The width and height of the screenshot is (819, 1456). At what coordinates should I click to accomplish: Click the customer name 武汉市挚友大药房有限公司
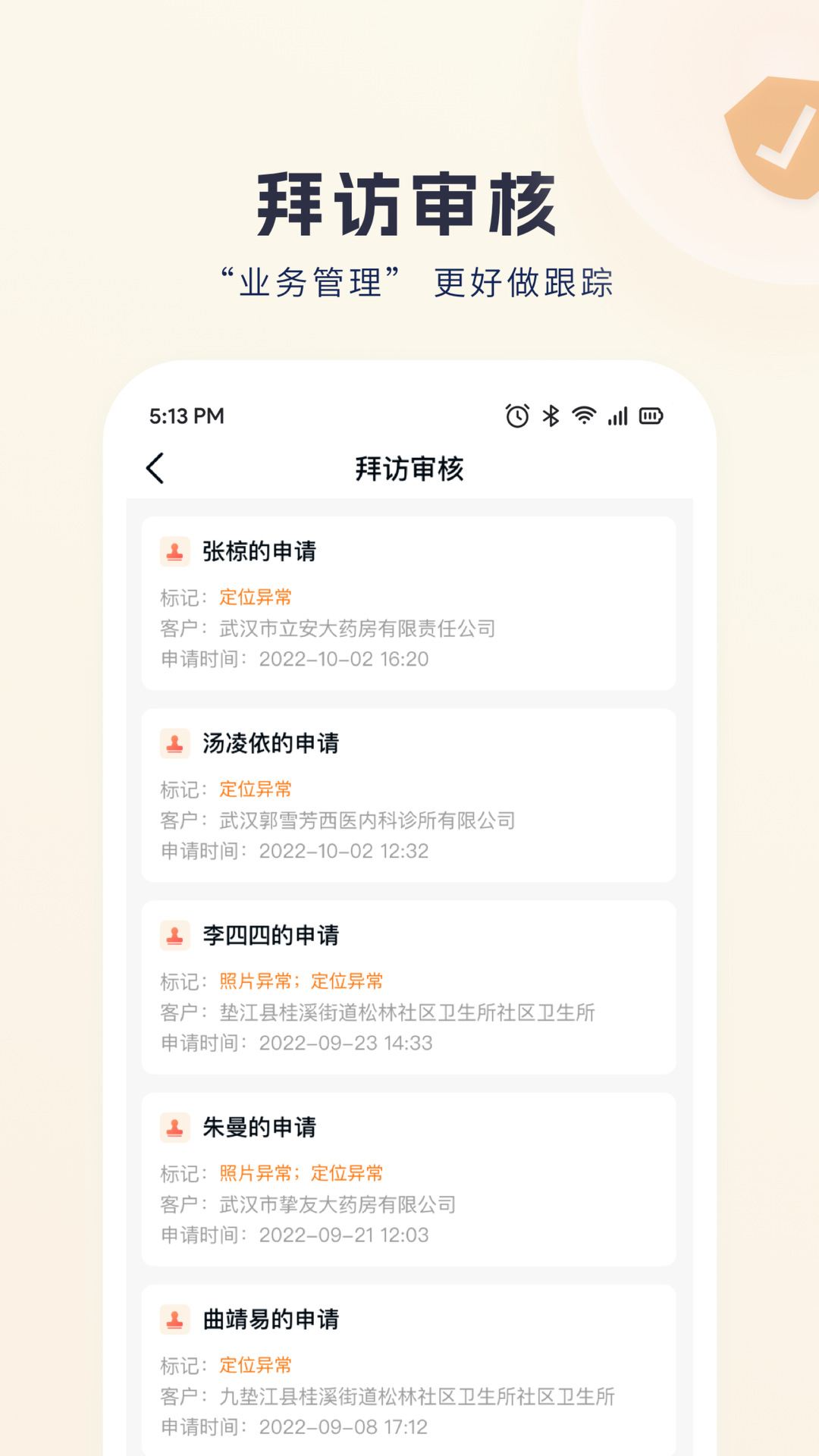click(x=336, y=1204)
